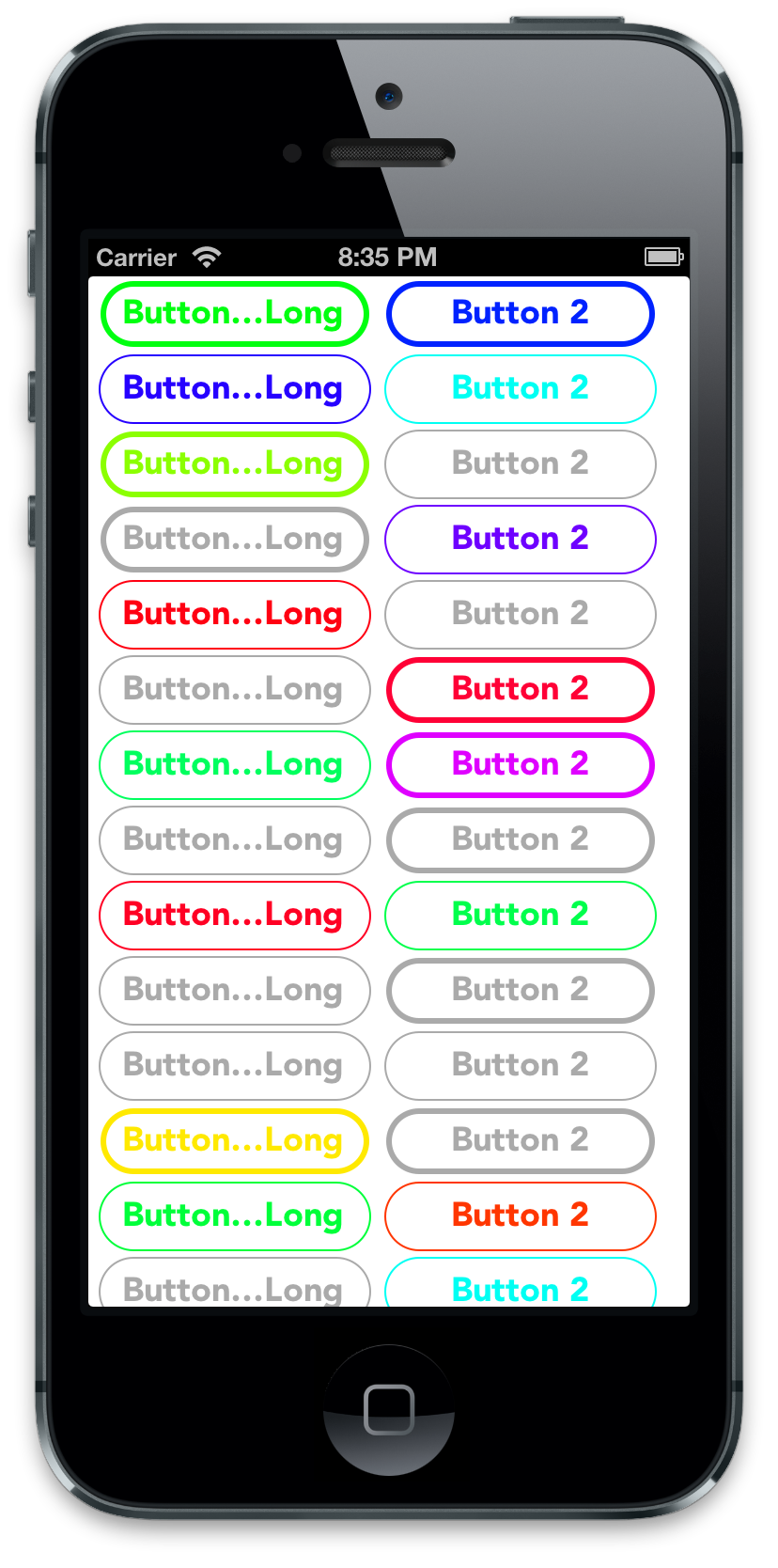
Task: Select the red Button 2
Action: 520,689
